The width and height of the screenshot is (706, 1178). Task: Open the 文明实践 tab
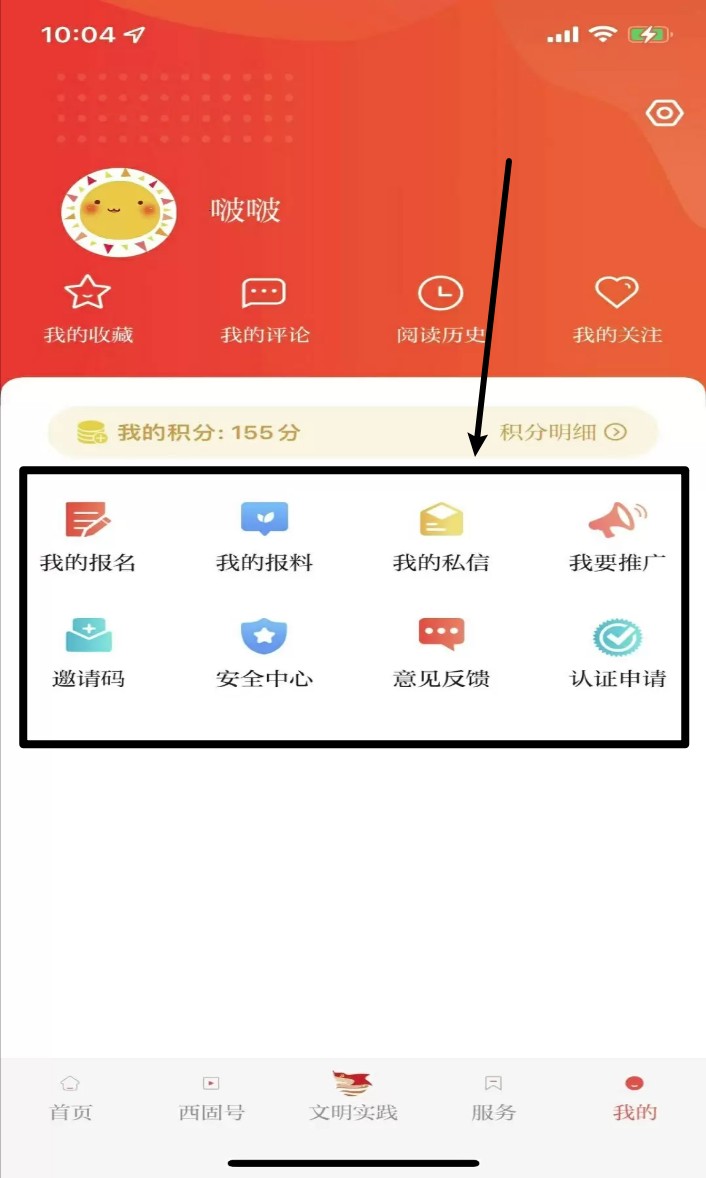(353, 1096)
